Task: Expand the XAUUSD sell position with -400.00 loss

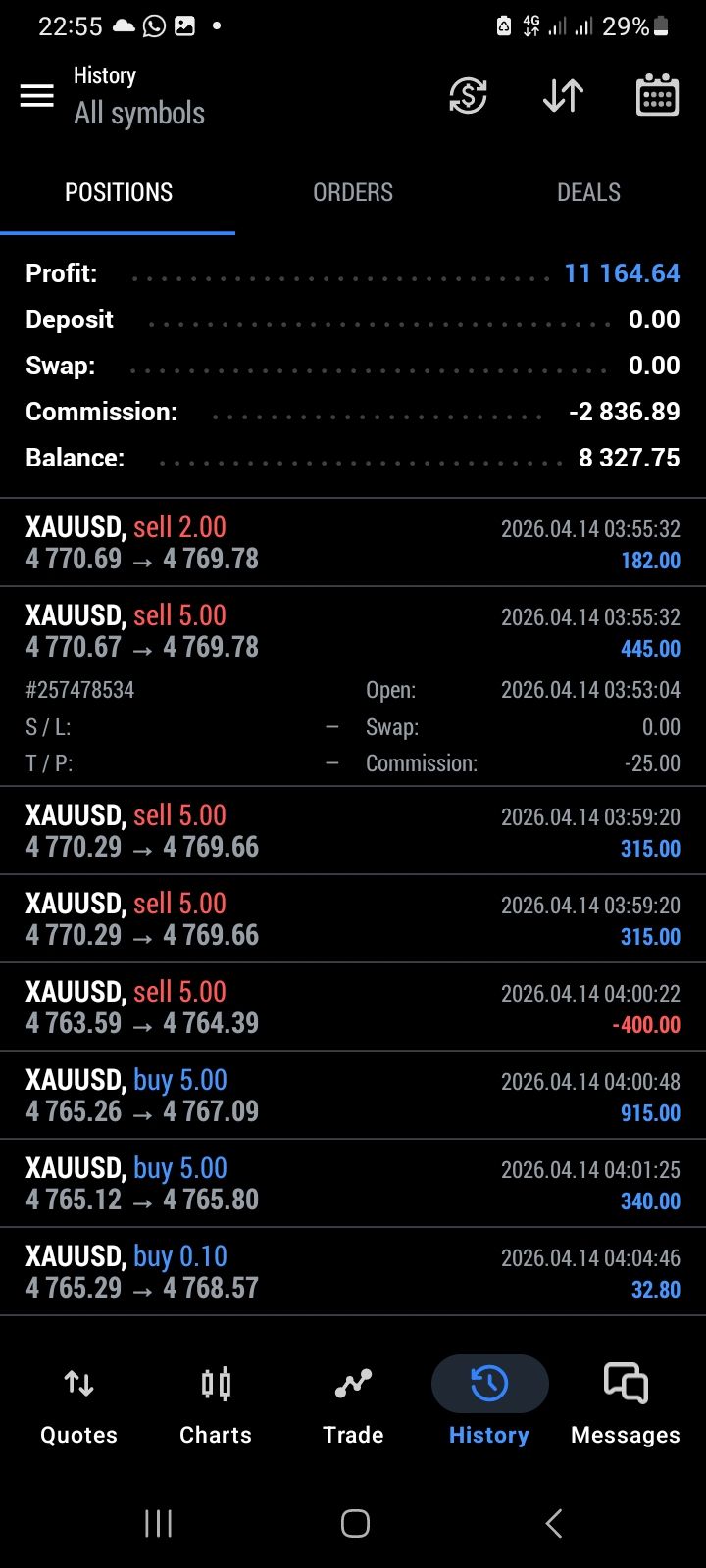Action: click(353, 1007)
